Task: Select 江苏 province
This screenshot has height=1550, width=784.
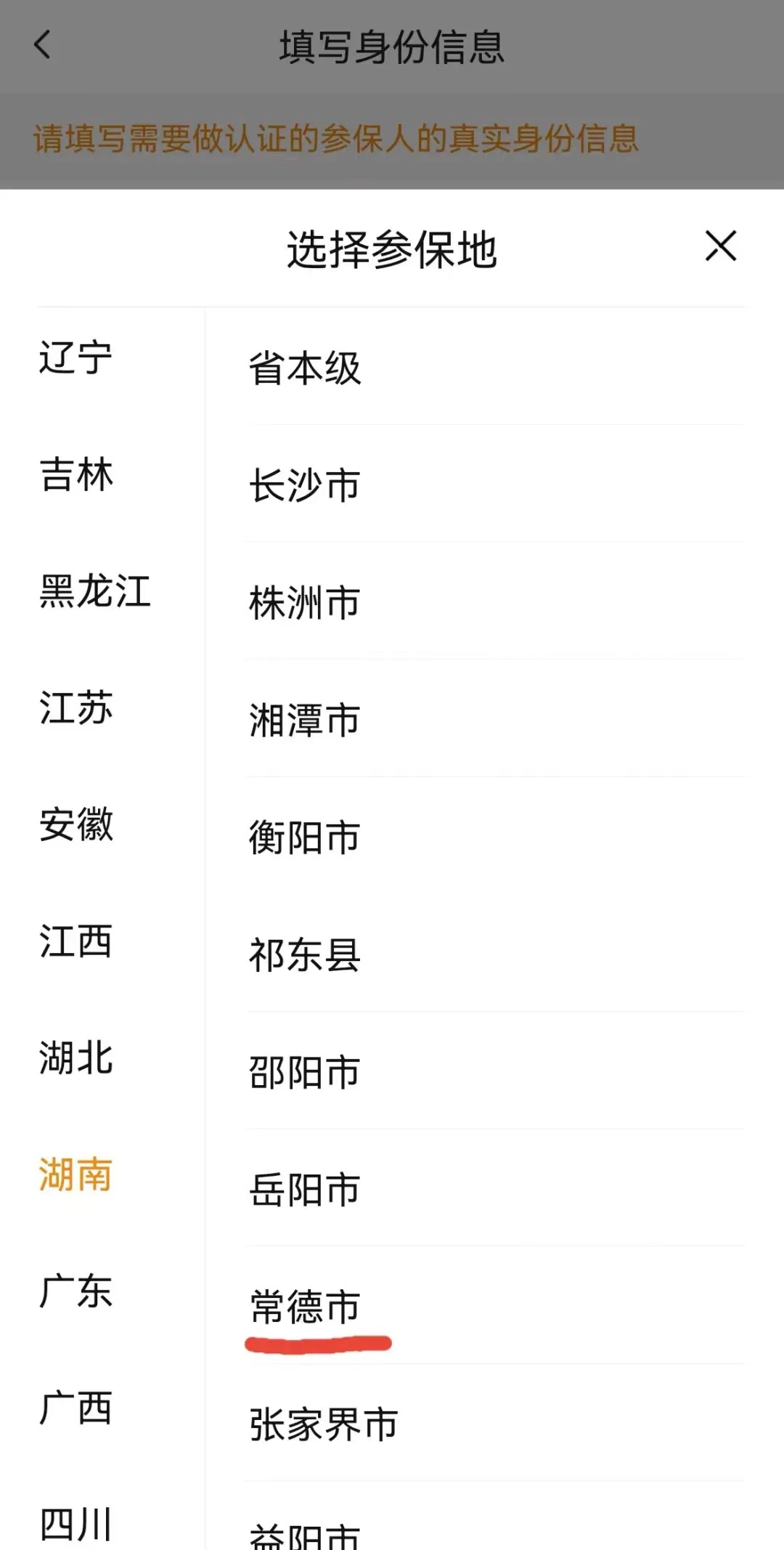Action: click(x=75, y=707)
